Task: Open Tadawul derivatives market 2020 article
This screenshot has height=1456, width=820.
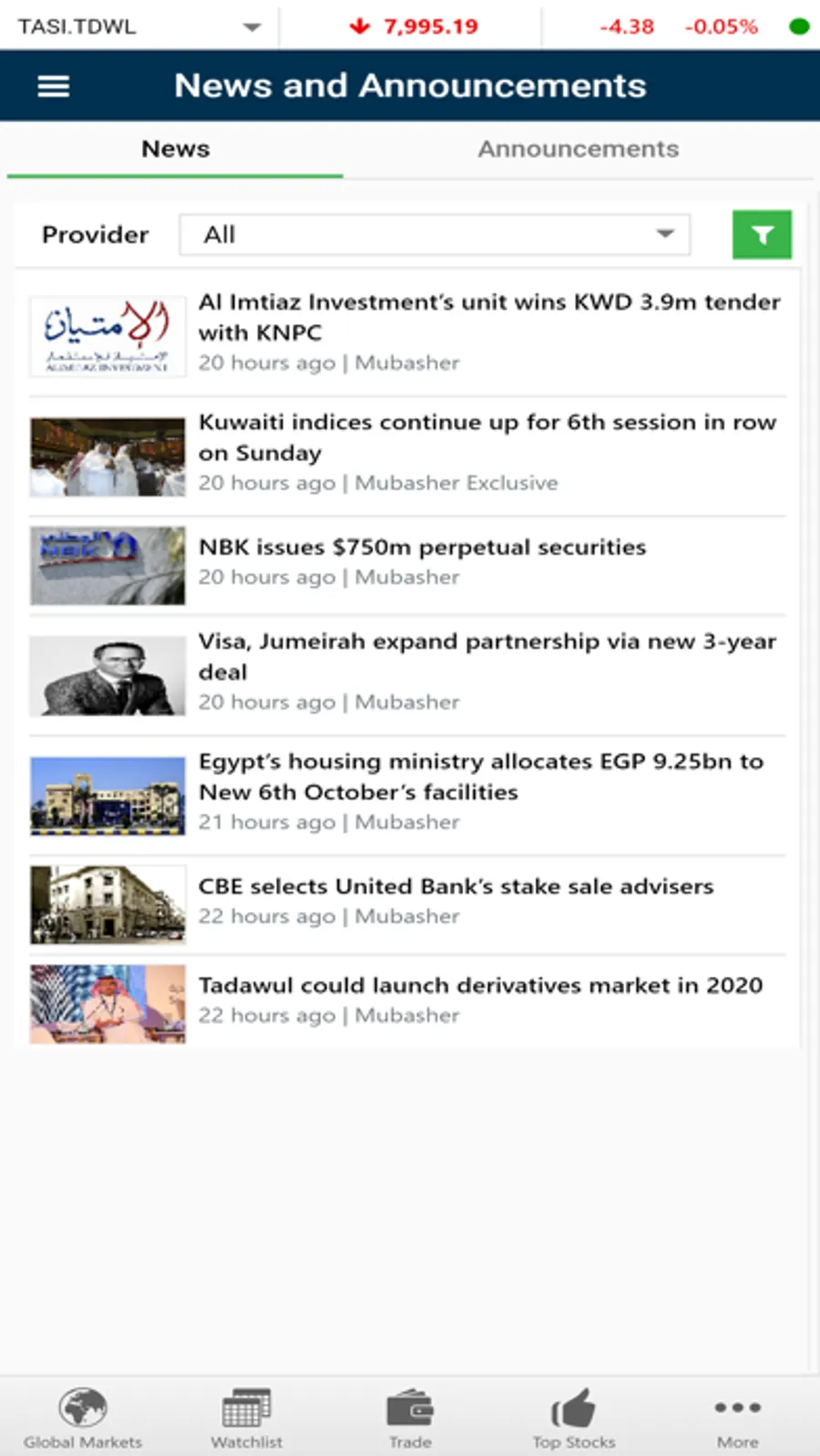Action: click(x=480, y=986)
